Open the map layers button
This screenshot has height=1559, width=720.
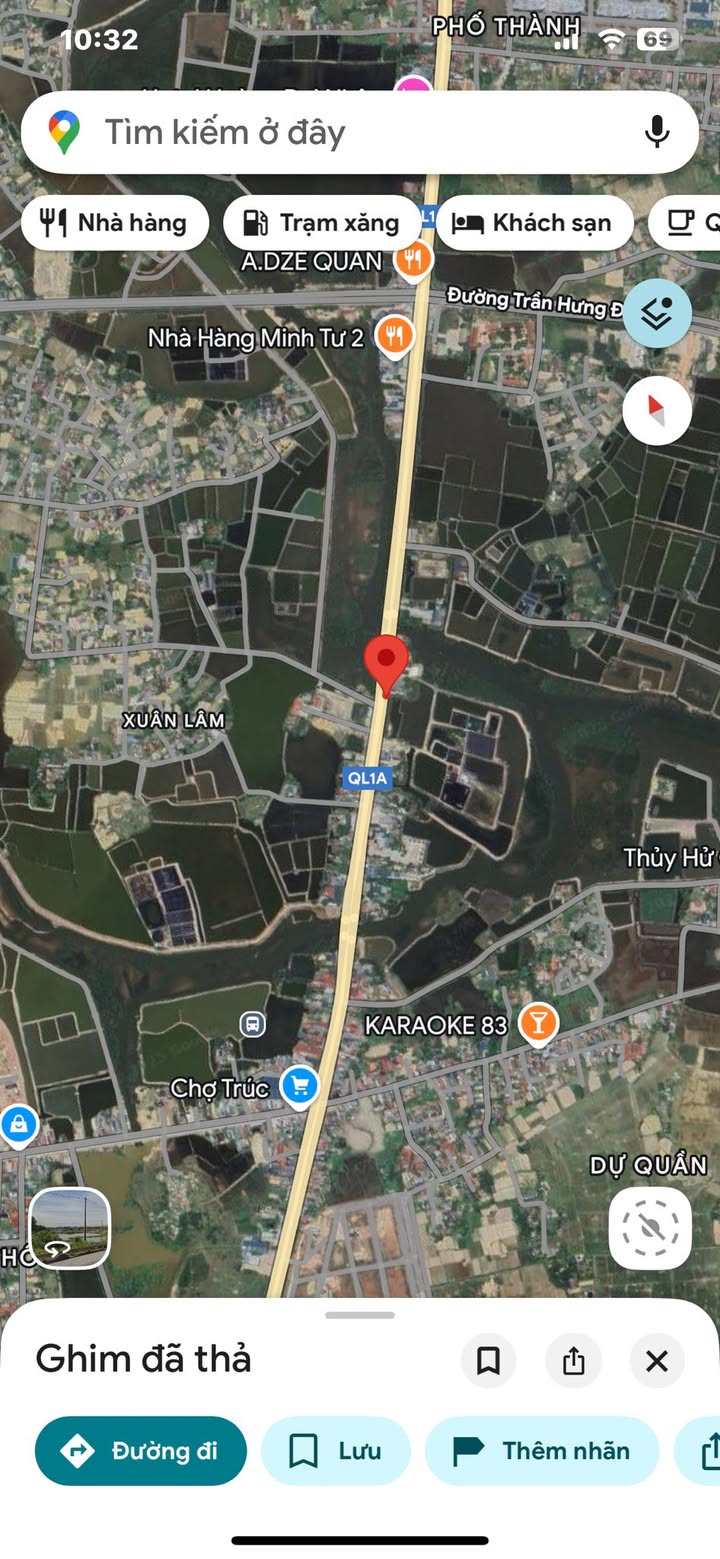click(x=657, y=313)
